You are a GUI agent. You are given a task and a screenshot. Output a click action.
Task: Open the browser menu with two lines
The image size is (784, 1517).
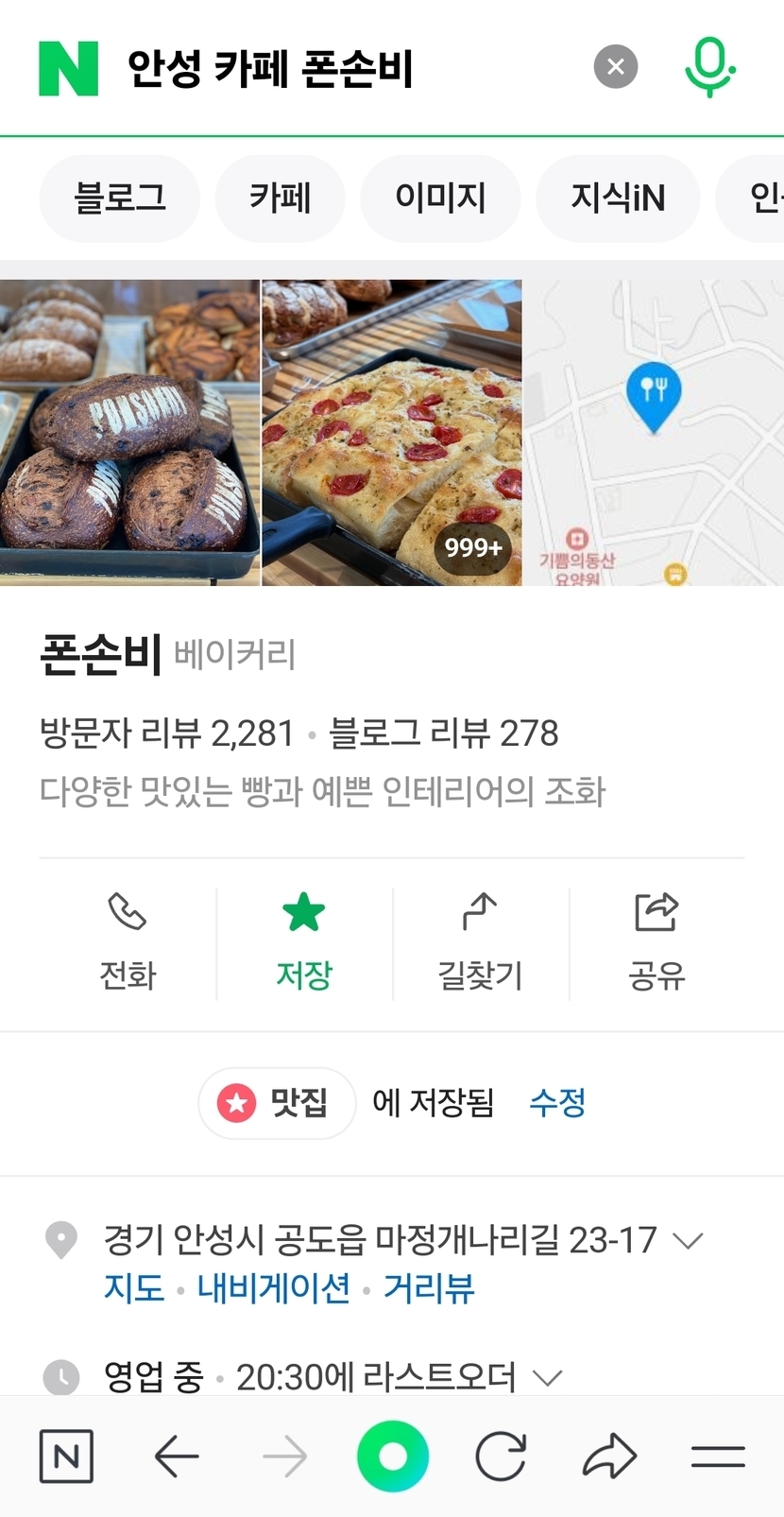click(718, 1457)
